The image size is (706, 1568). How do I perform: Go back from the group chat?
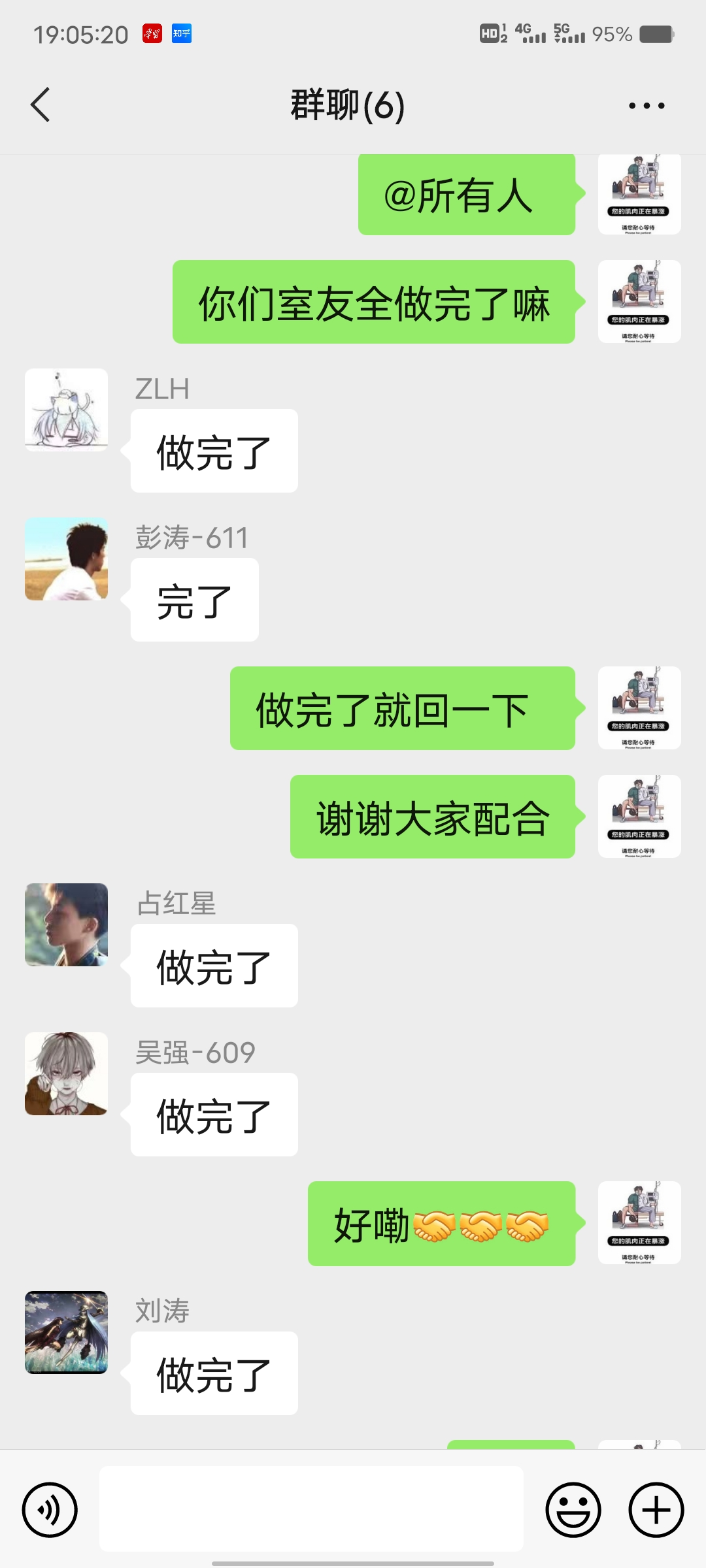41,105
